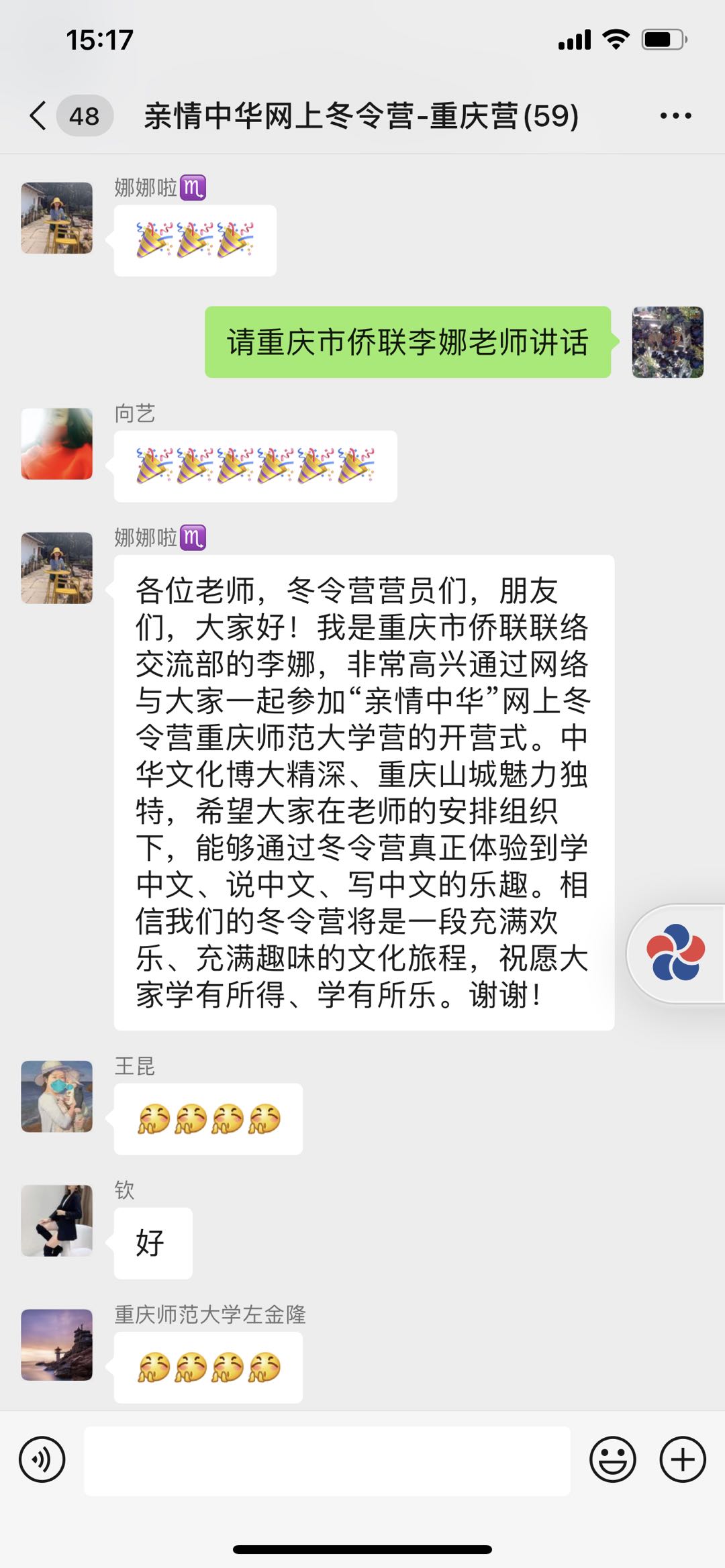Open 娜娜啦's avatar beside the long speech
This screenshot has height=1568, width=725.
pos(57,568)
